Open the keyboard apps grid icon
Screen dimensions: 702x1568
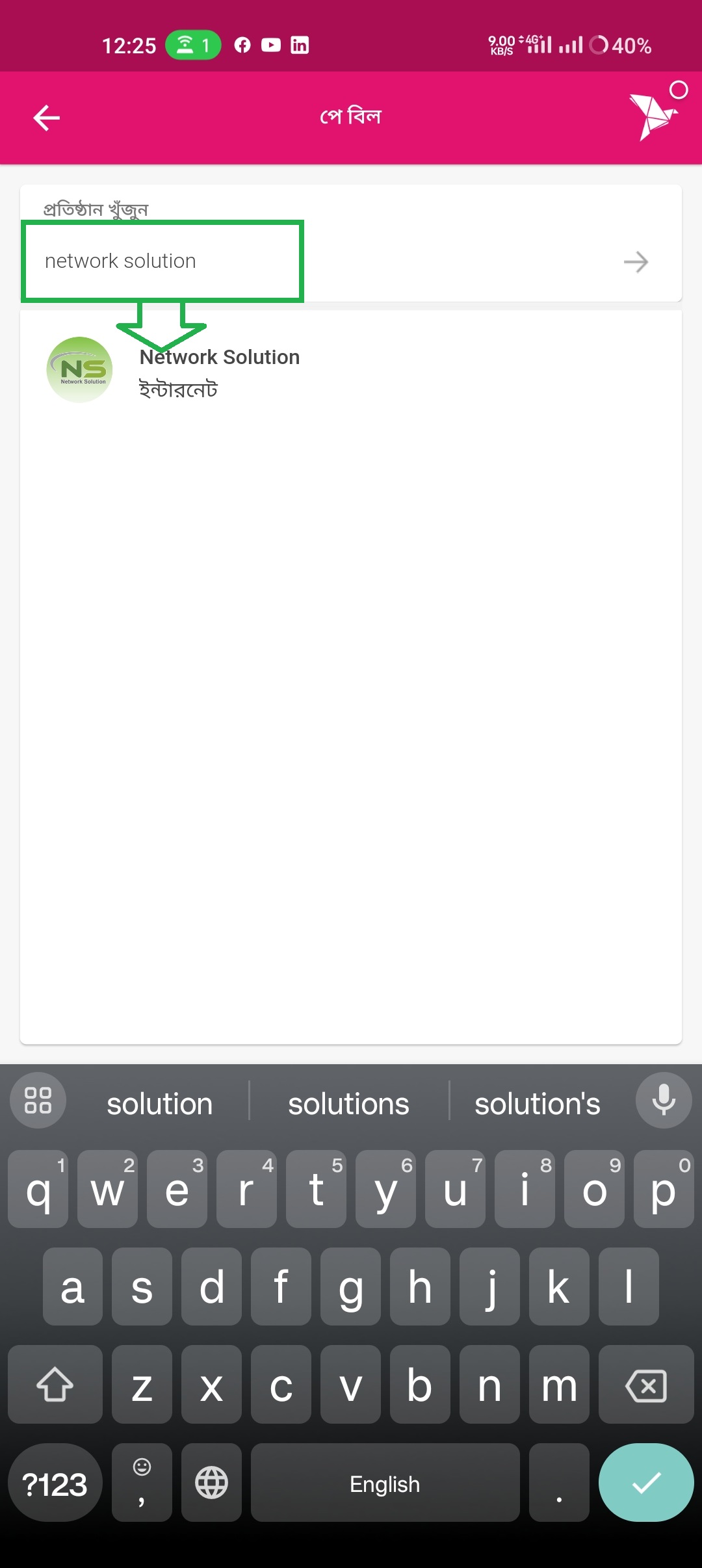coord(38,1100)
